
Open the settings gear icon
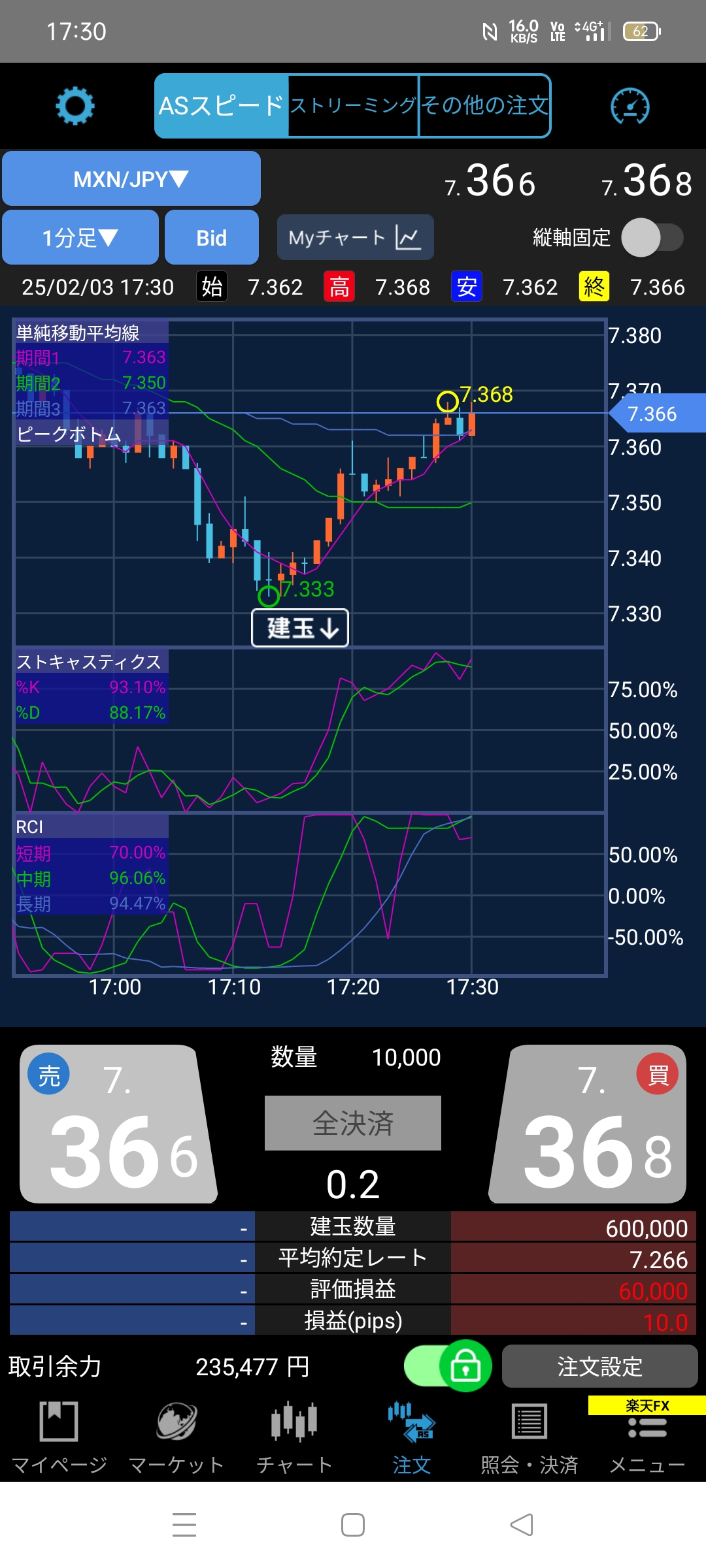[75, 106]
